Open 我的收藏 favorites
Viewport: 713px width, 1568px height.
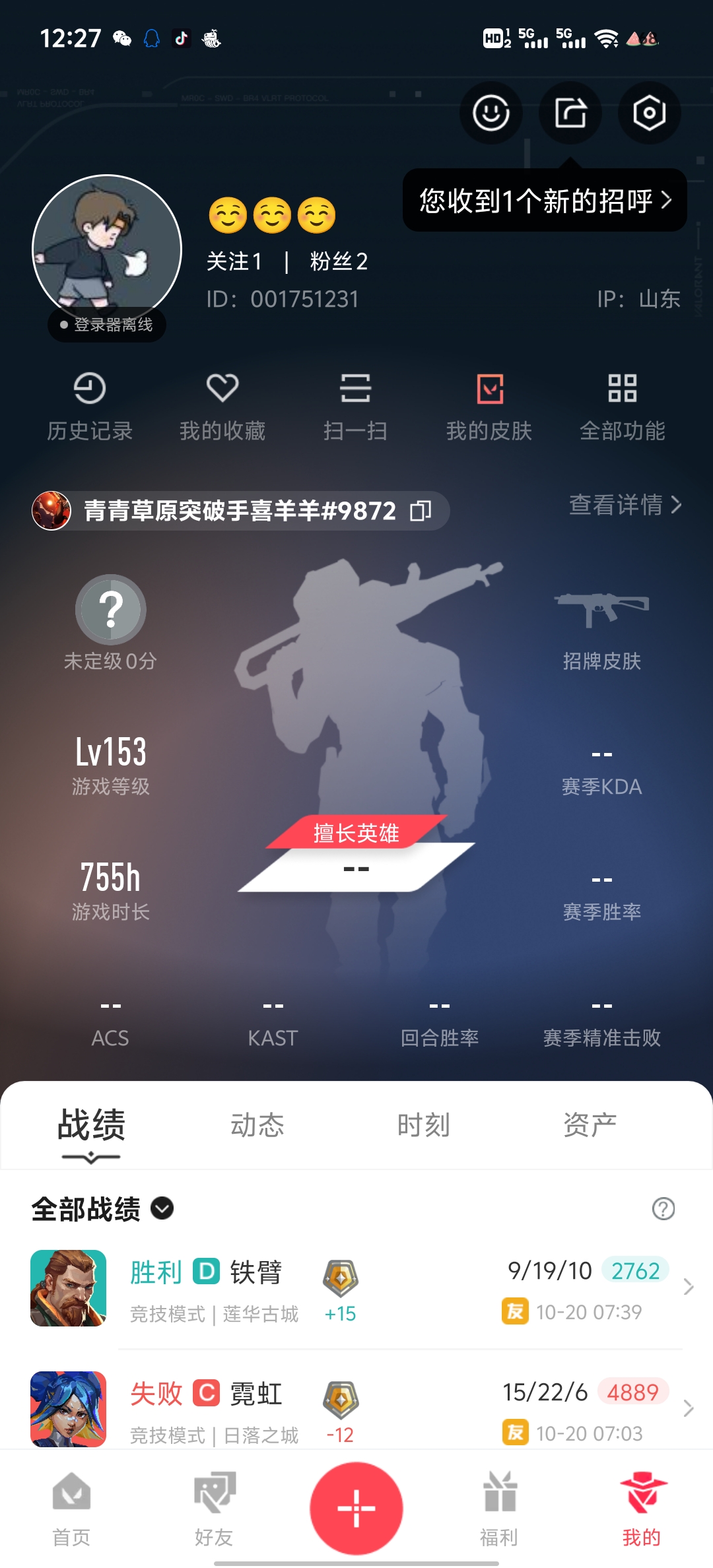(x=222, y=407)
